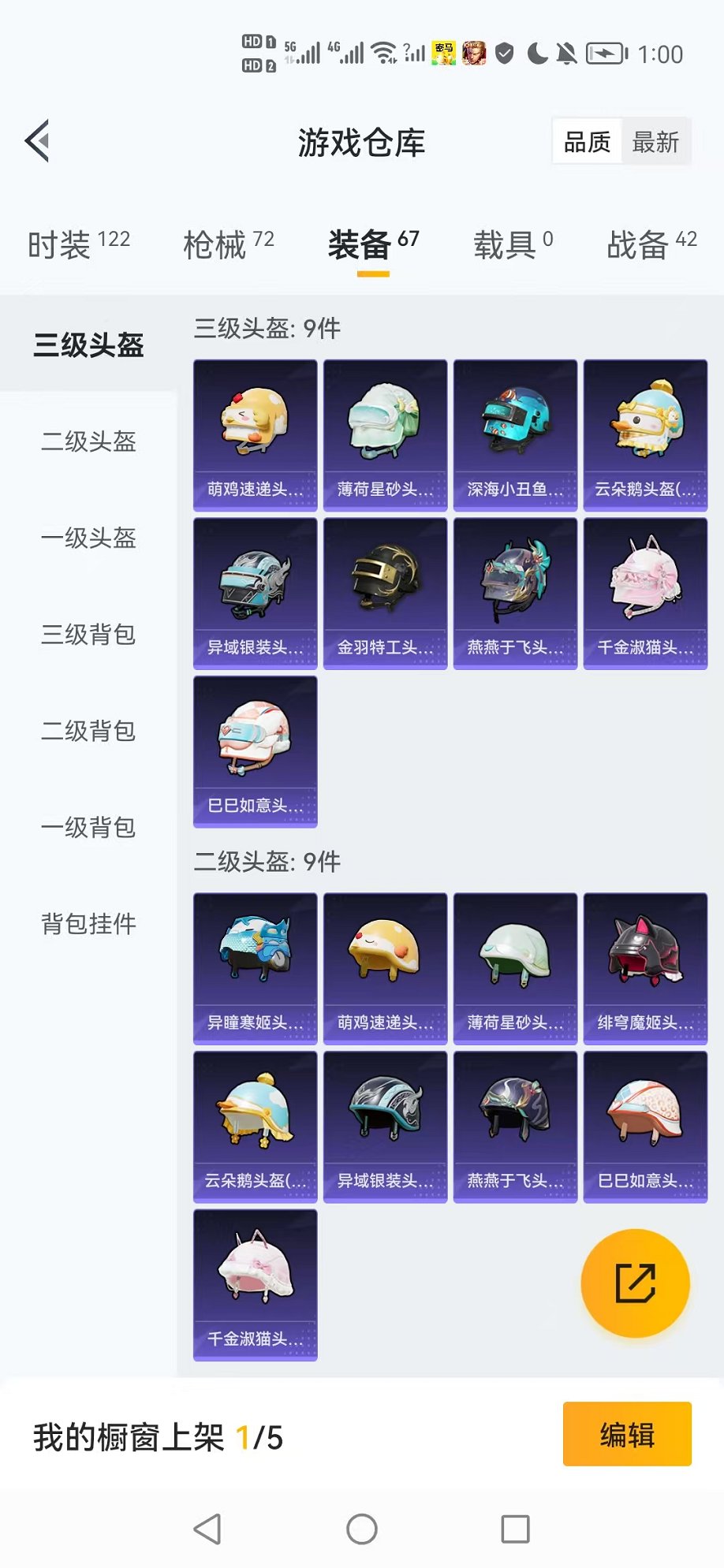Toggle the 绯穹魔姬 helmet selection
The width and height of the screenshot is (724, 1568).
click(x=644, y=966)
